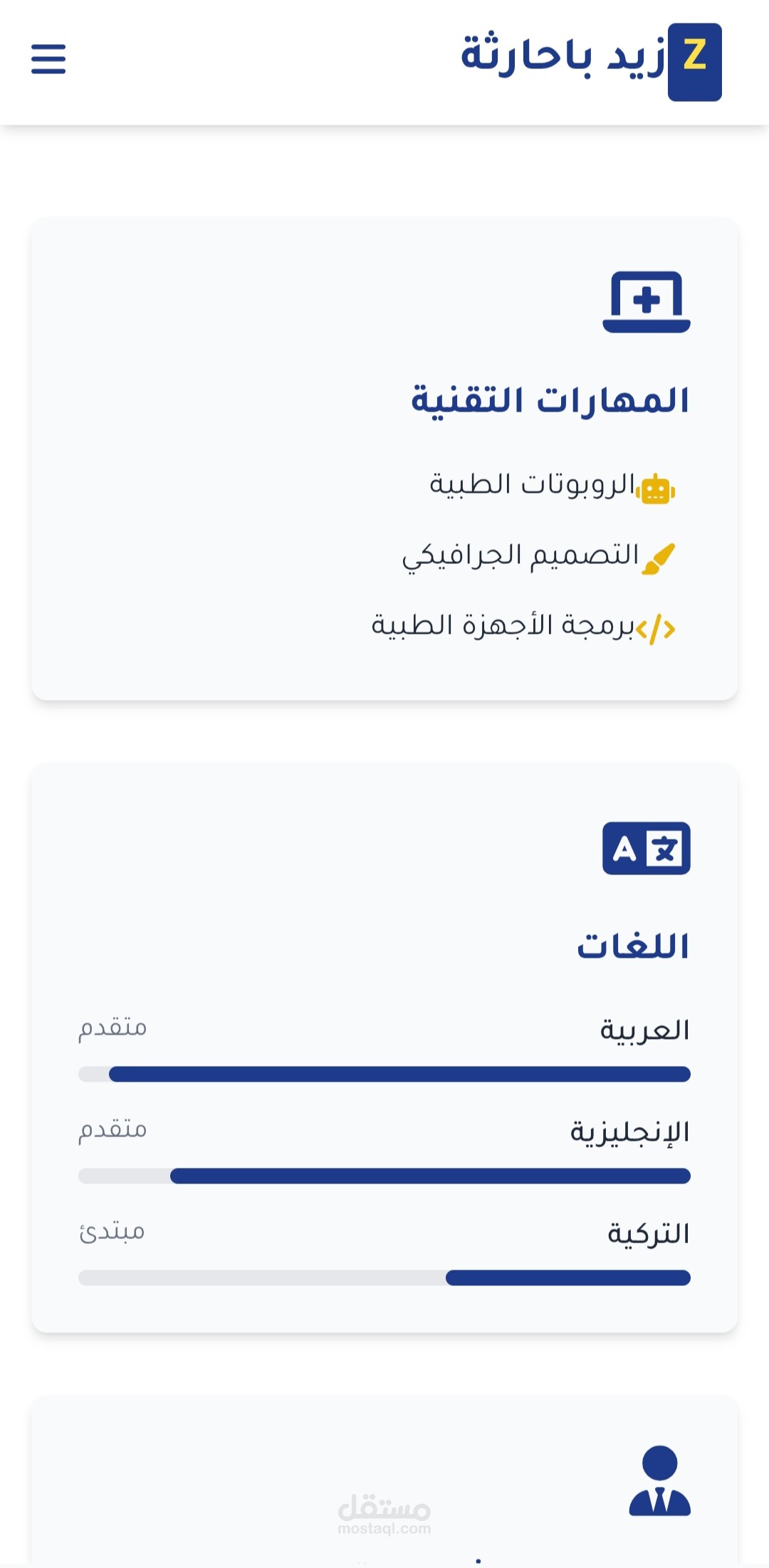Viewport: 769px width, 1568px height.
Task: Tap the زيد باحارثة site logo
Action: click(591, 62)
